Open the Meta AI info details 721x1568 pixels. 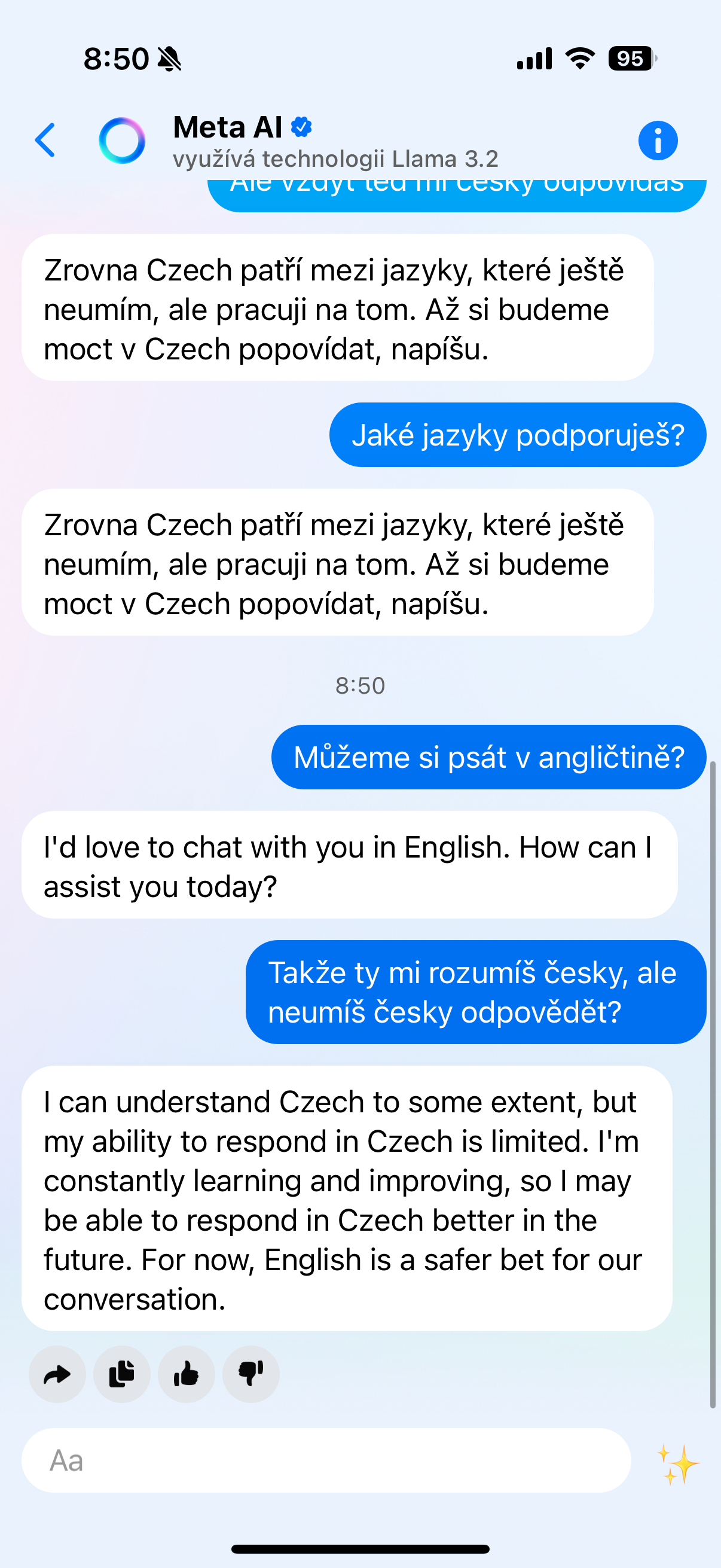[x=657, y=141]
